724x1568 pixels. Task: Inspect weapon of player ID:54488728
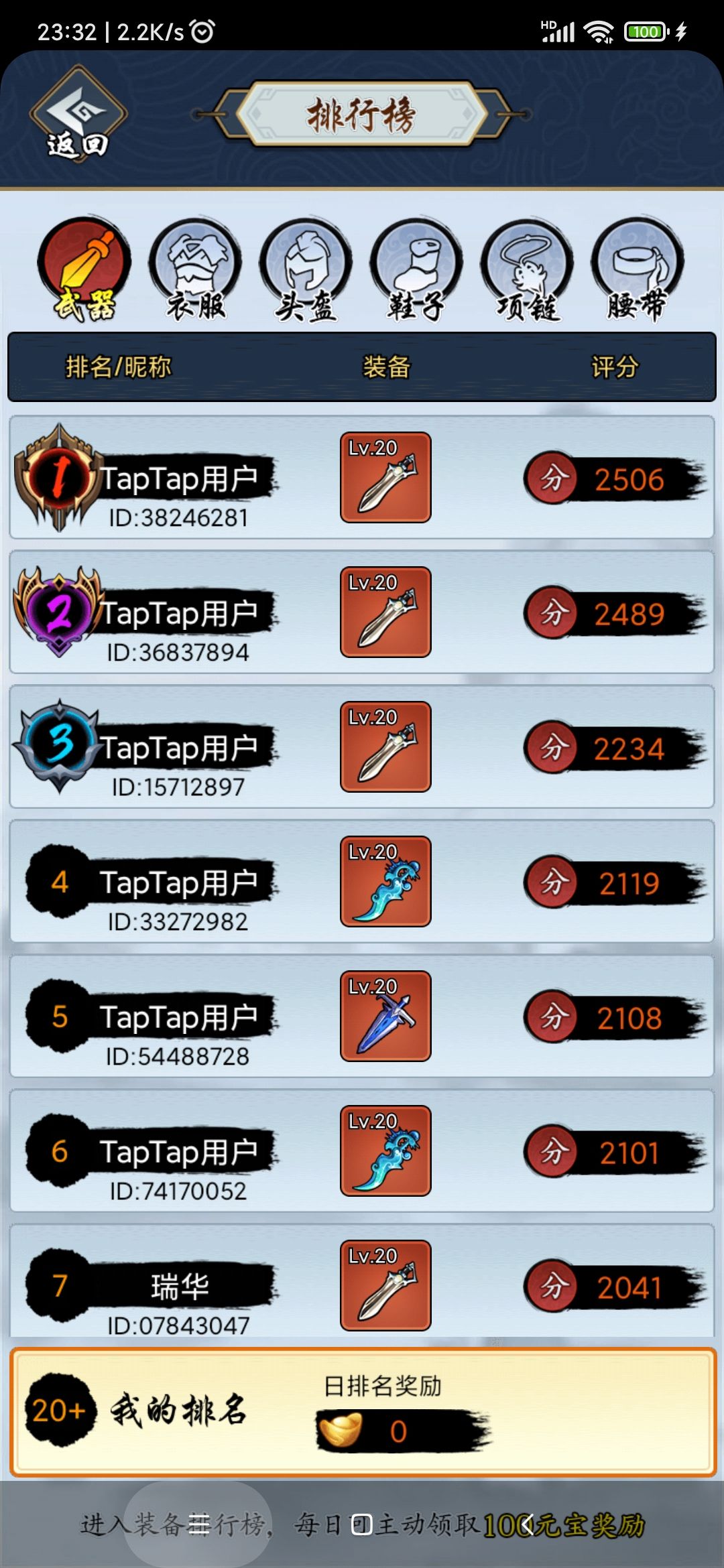coord(385,1016)
